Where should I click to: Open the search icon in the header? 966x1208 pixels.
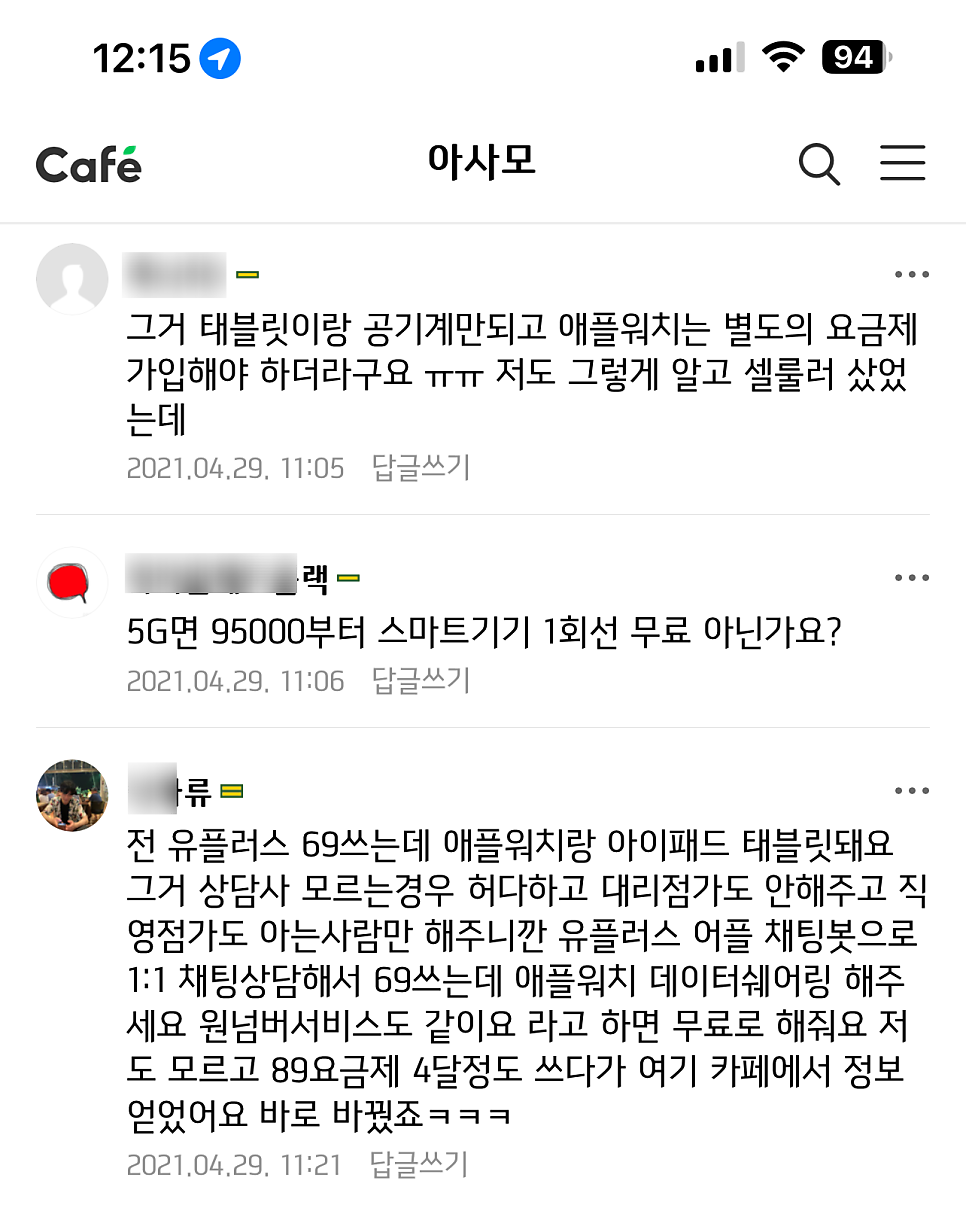[819, 164]
